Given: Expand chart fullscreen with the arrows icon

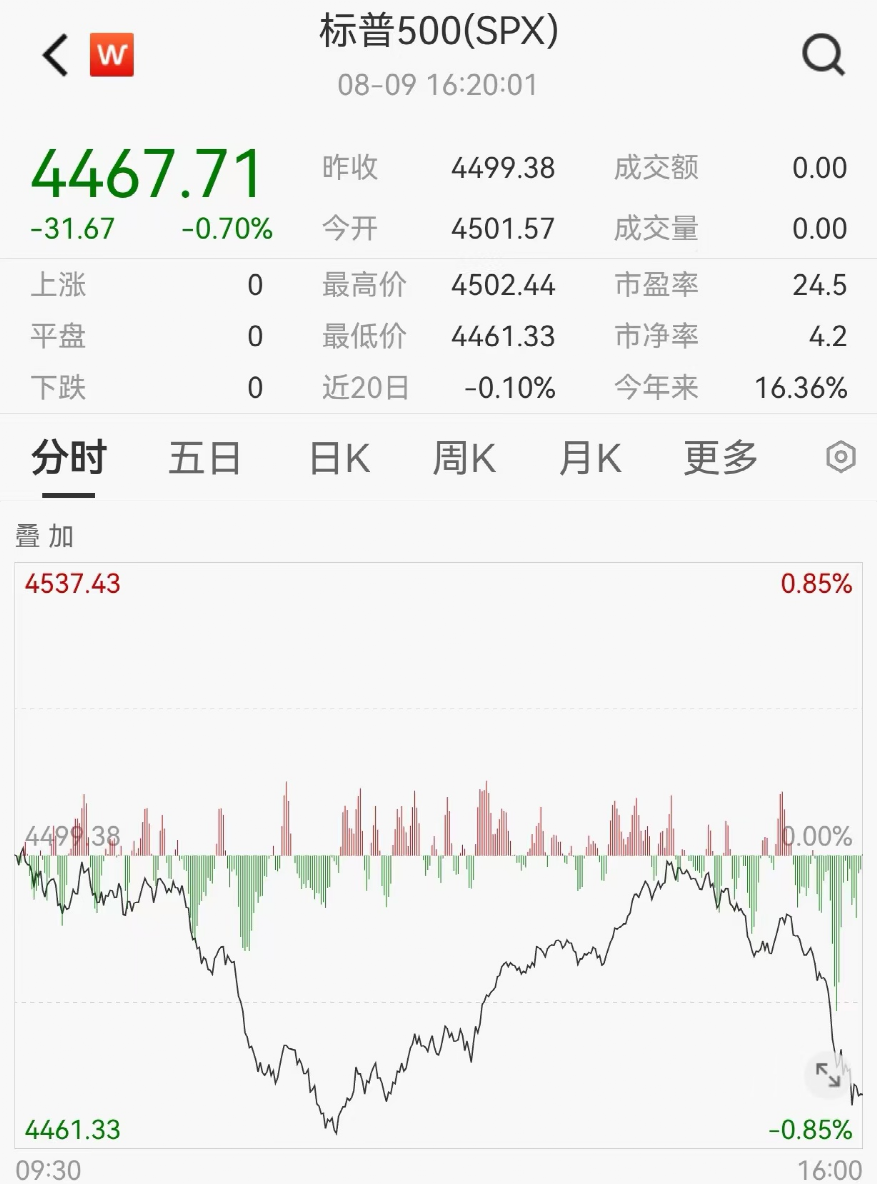Looking at the screenshot, I should [827, 1076].
